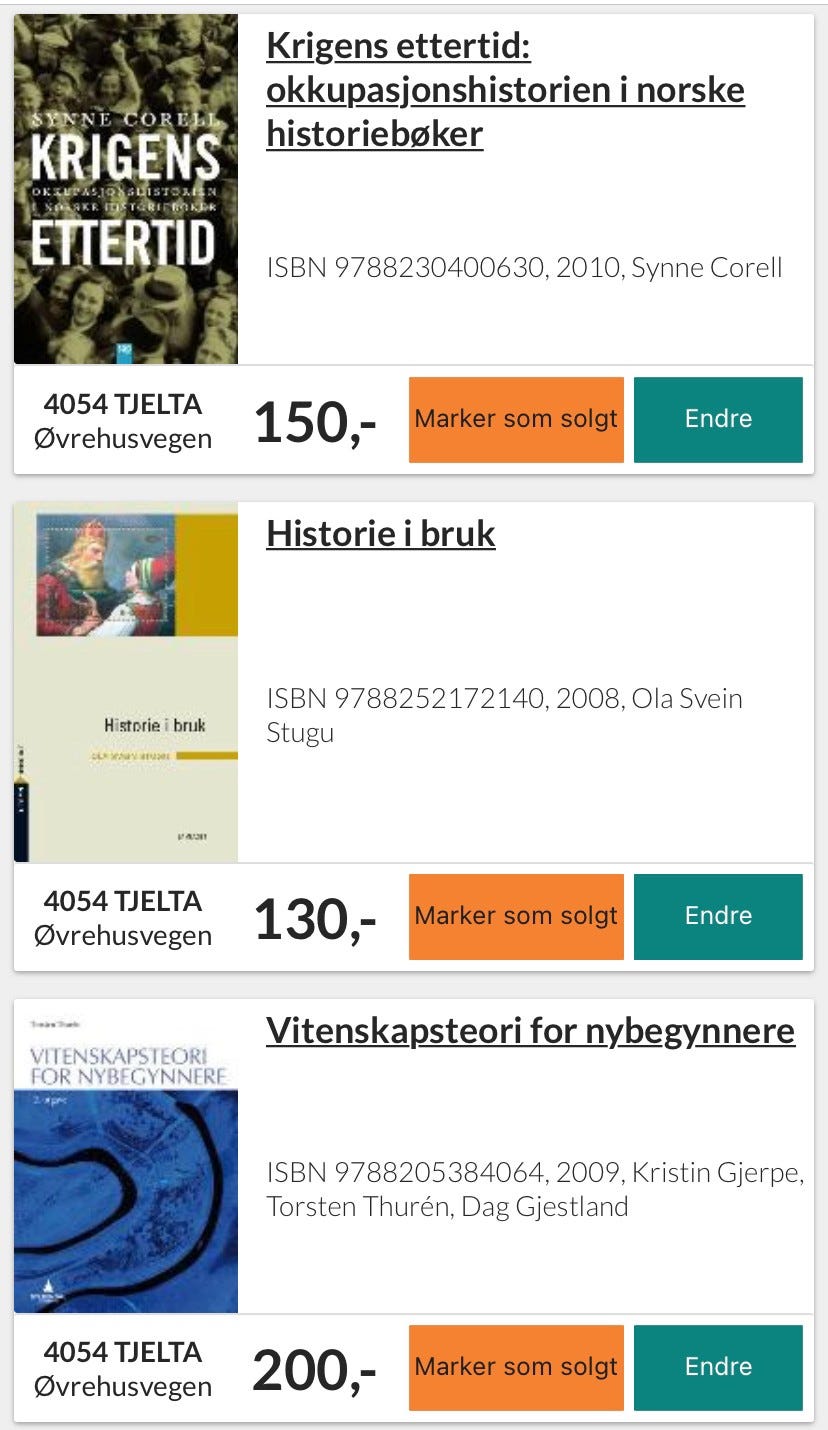Open the "Vitenskapsteori for nybegynnere" listing link

531,1030
